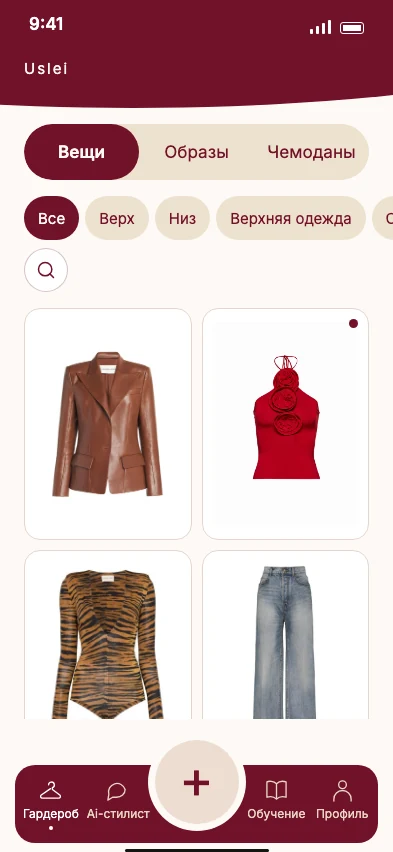Open the Обучение tab
Image resolution: width=393 pixels, height=852 pixels.
coord(276,800)
